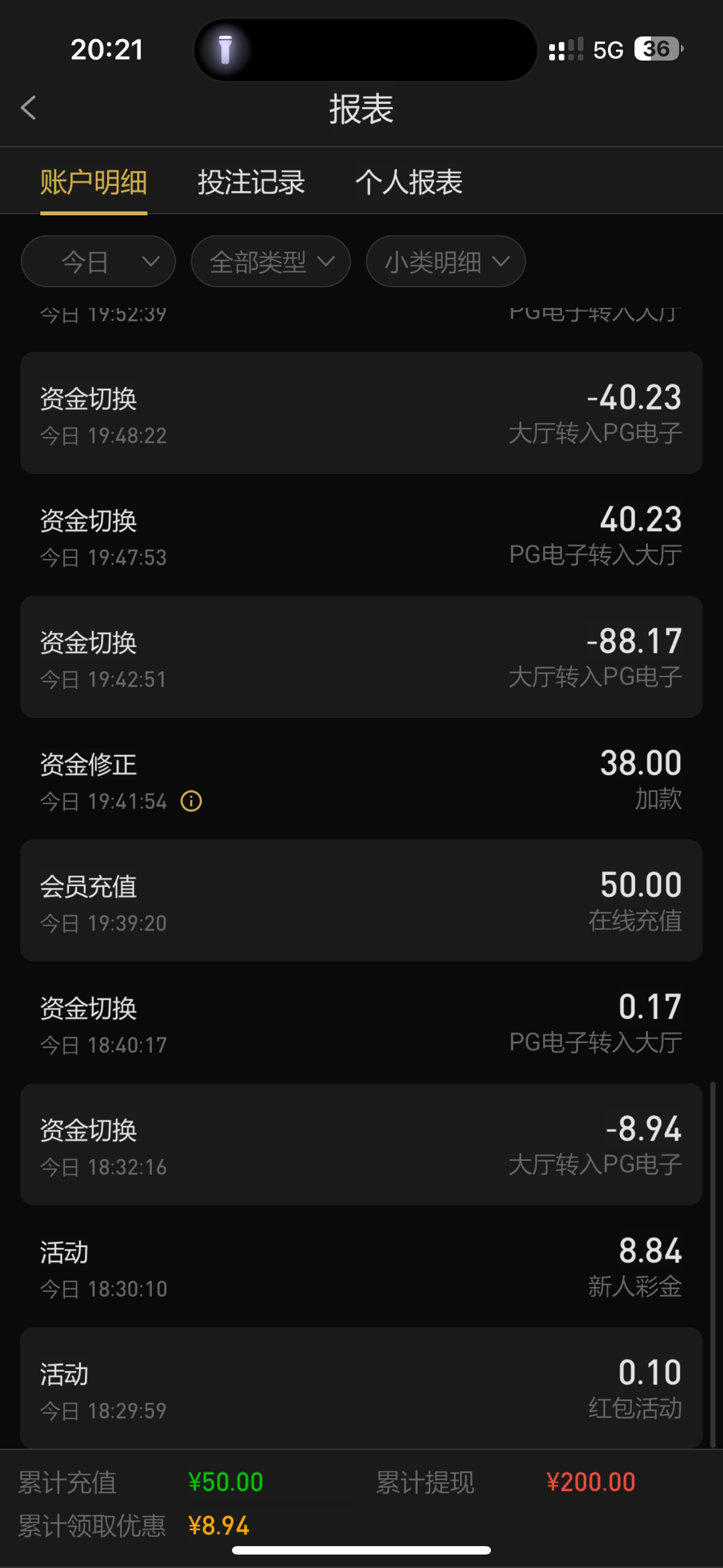
Task: Open the 全部类型 type filter
Action: click(x=270, y=261)
